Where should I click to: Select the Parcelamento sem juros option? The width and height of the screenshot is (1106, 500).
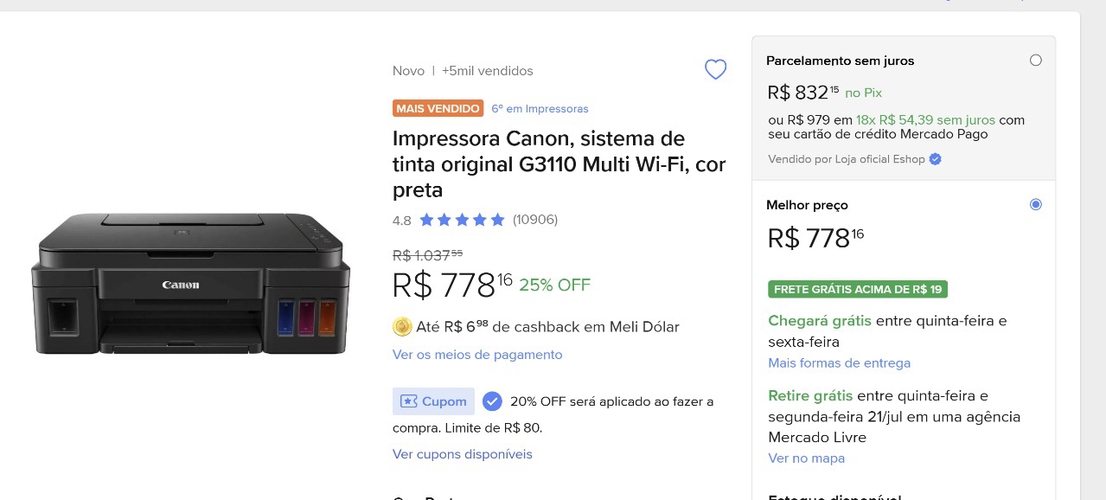(1035, 60)
